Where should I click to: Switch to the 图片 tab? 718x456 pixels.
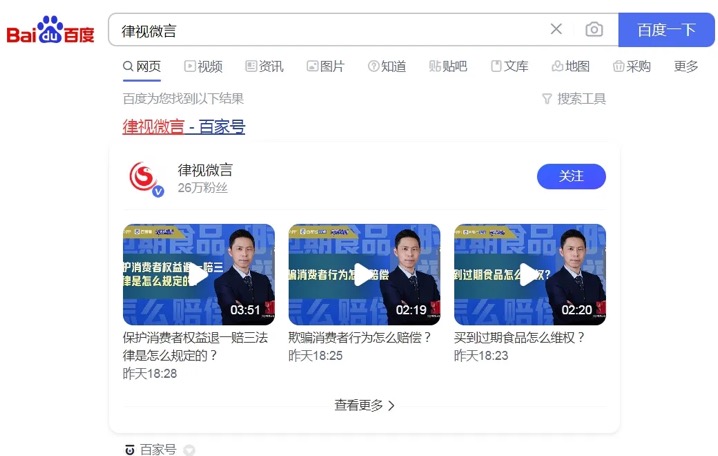tap(325, 66)
